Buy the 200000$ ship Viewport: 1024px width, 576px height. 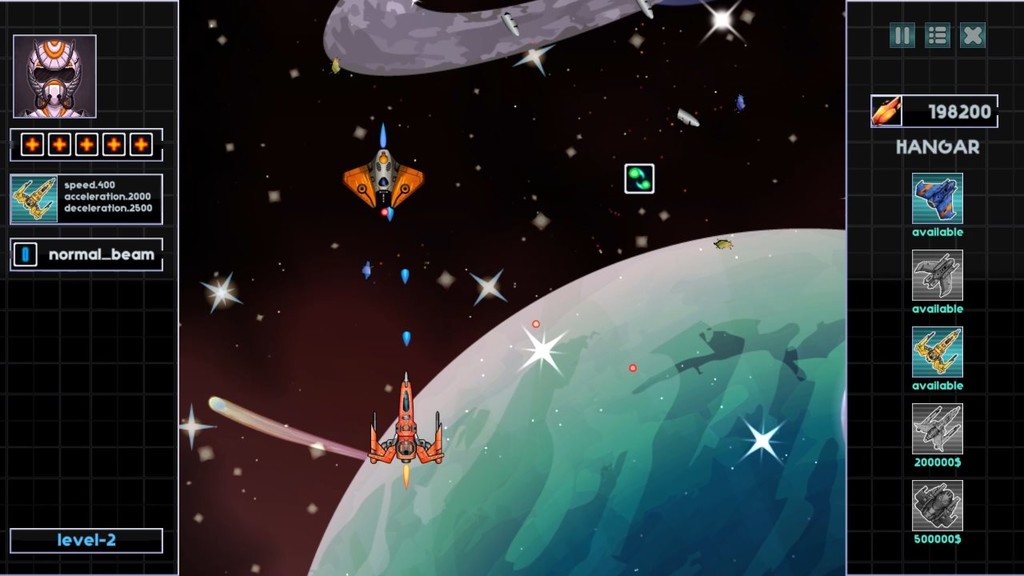coord(937,429)
